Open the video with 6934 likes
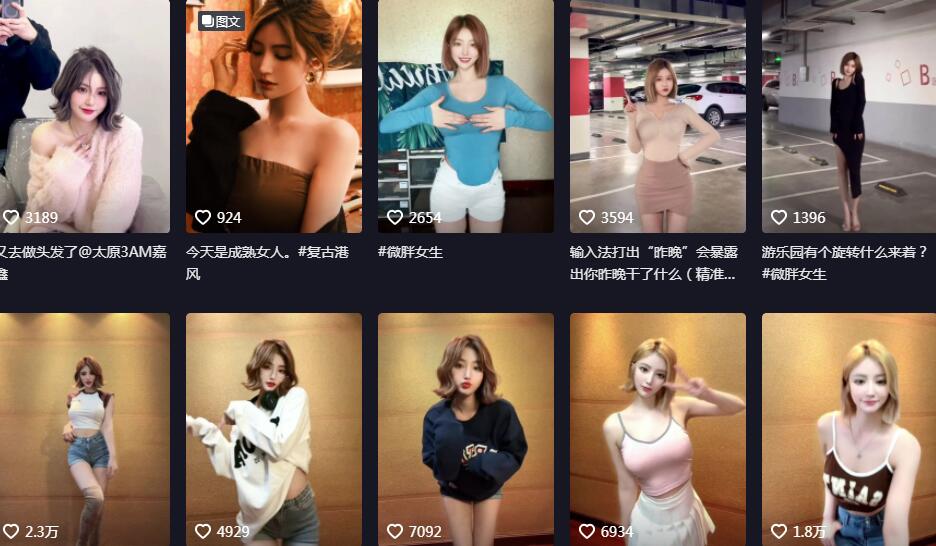Screen dimensions: 936x546 pyautogui.click(x=657, y=428)
